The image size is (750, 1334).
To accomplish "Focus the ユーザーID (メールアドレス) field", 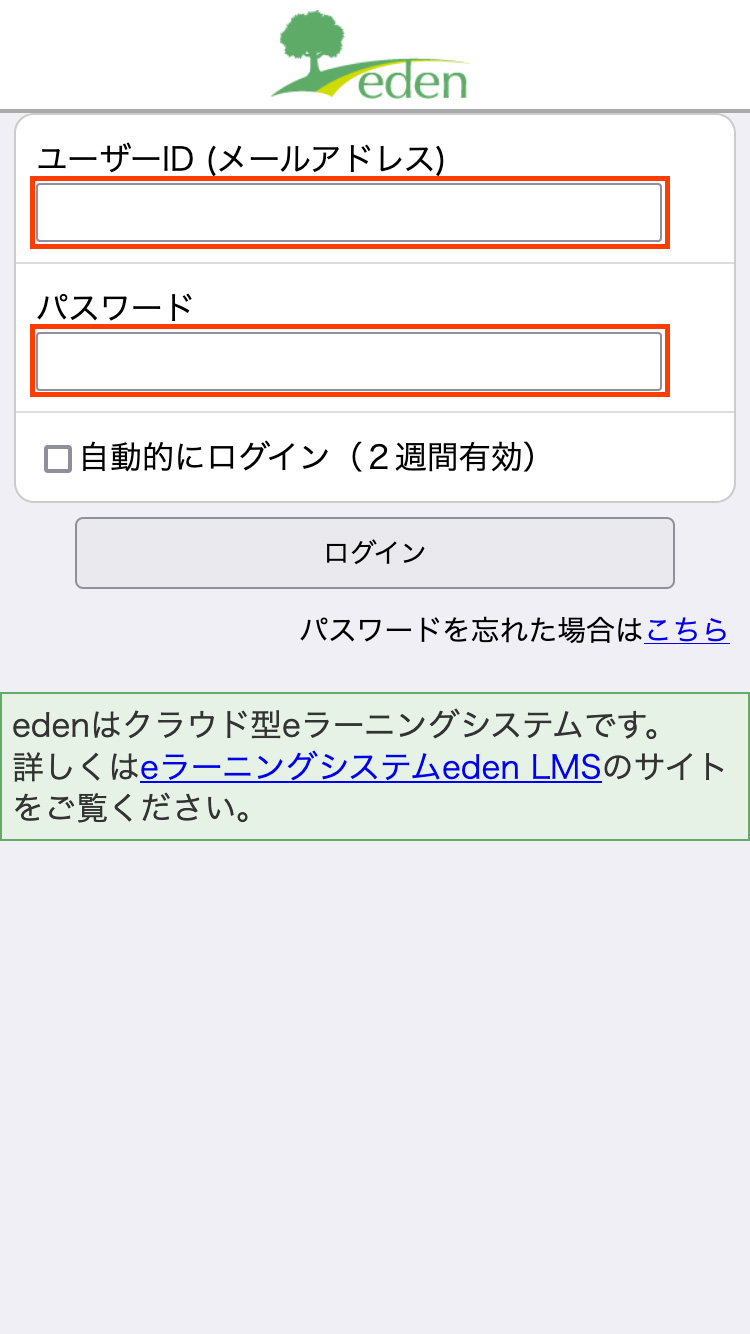I will [349, 212].
